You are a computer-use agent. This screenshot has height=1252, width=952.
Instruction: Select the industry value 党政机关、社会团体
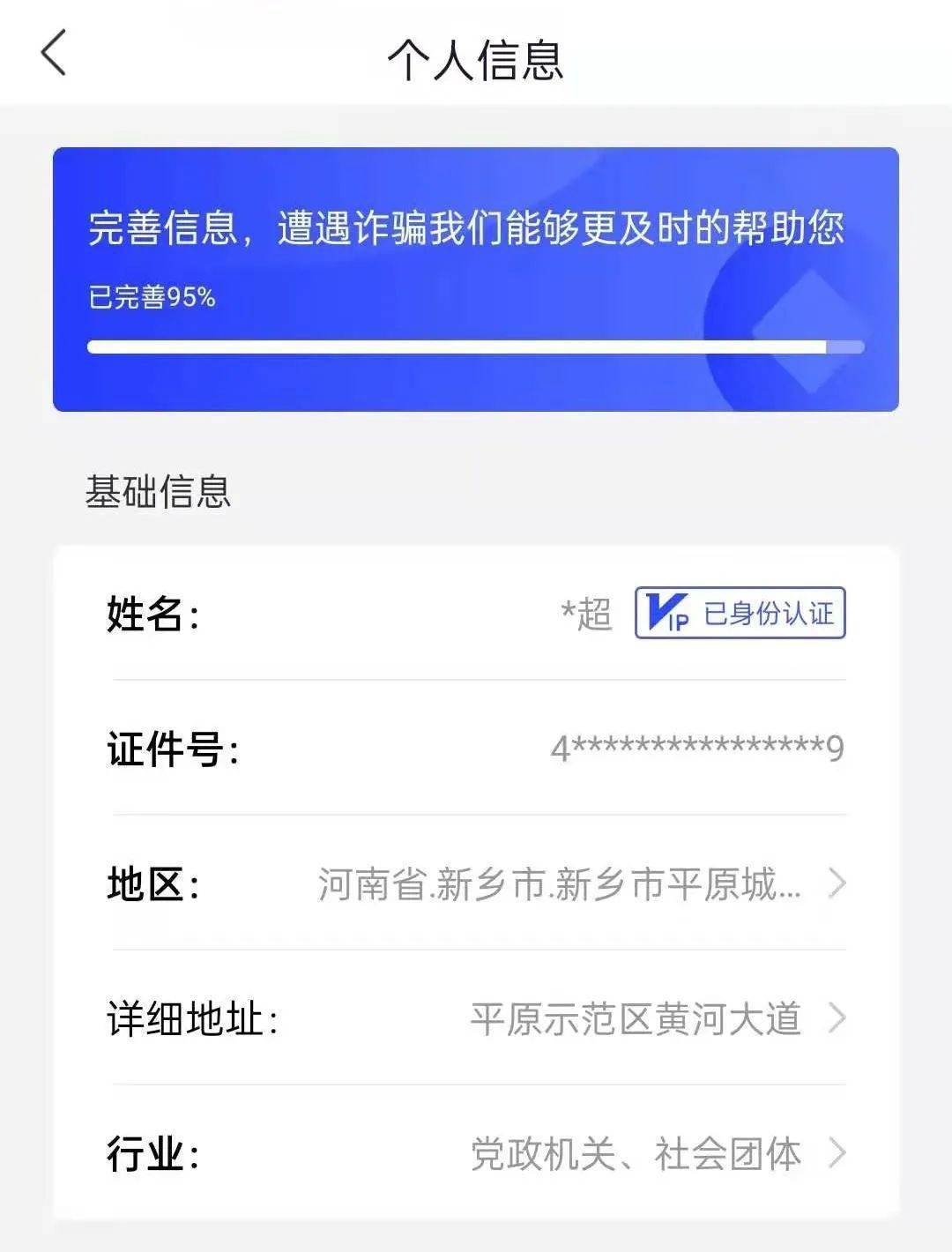[636, 1151]
